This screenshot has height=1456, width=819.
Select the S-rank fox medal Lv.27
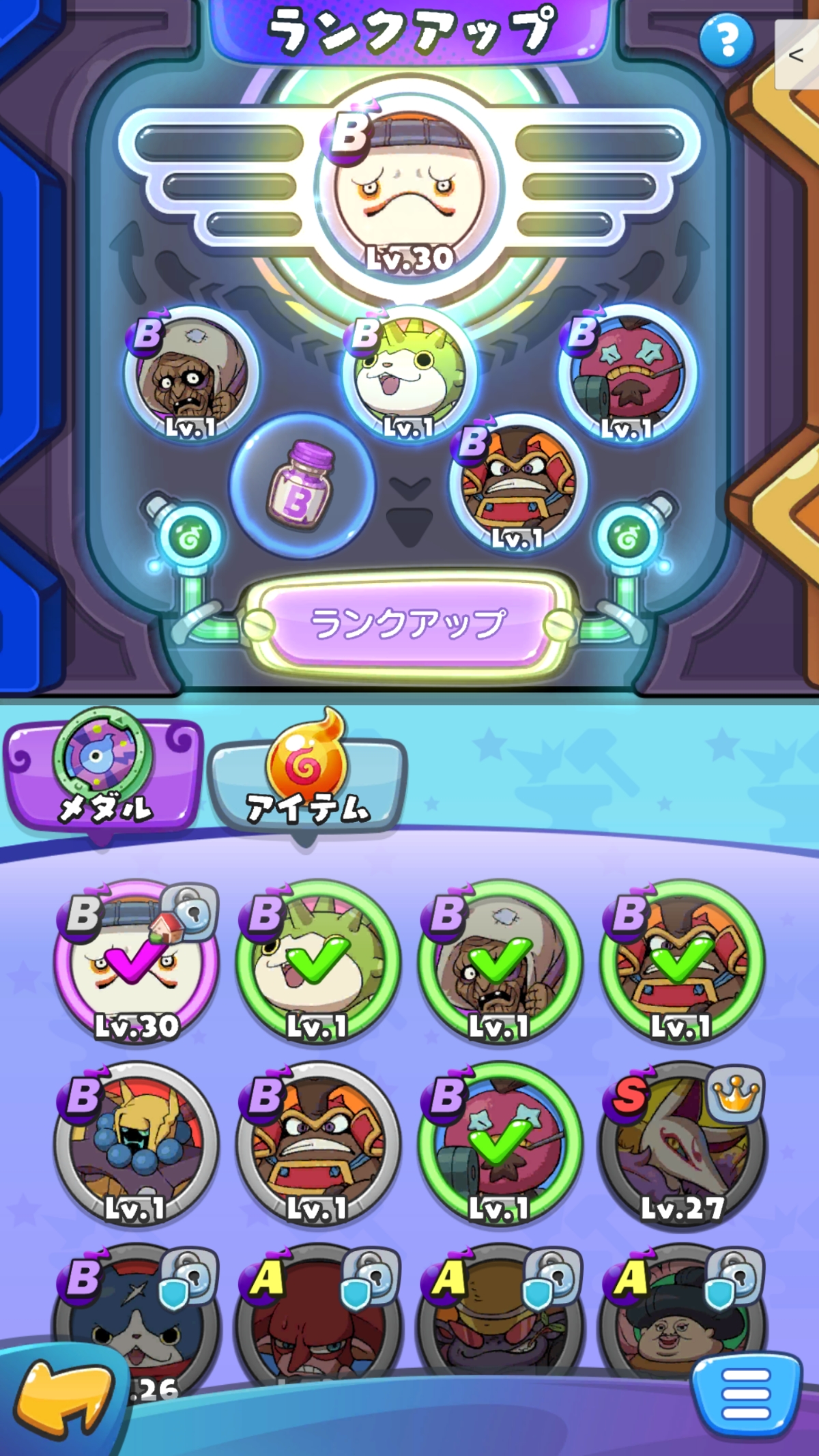pyautogui.click(x=681, y=1143)
